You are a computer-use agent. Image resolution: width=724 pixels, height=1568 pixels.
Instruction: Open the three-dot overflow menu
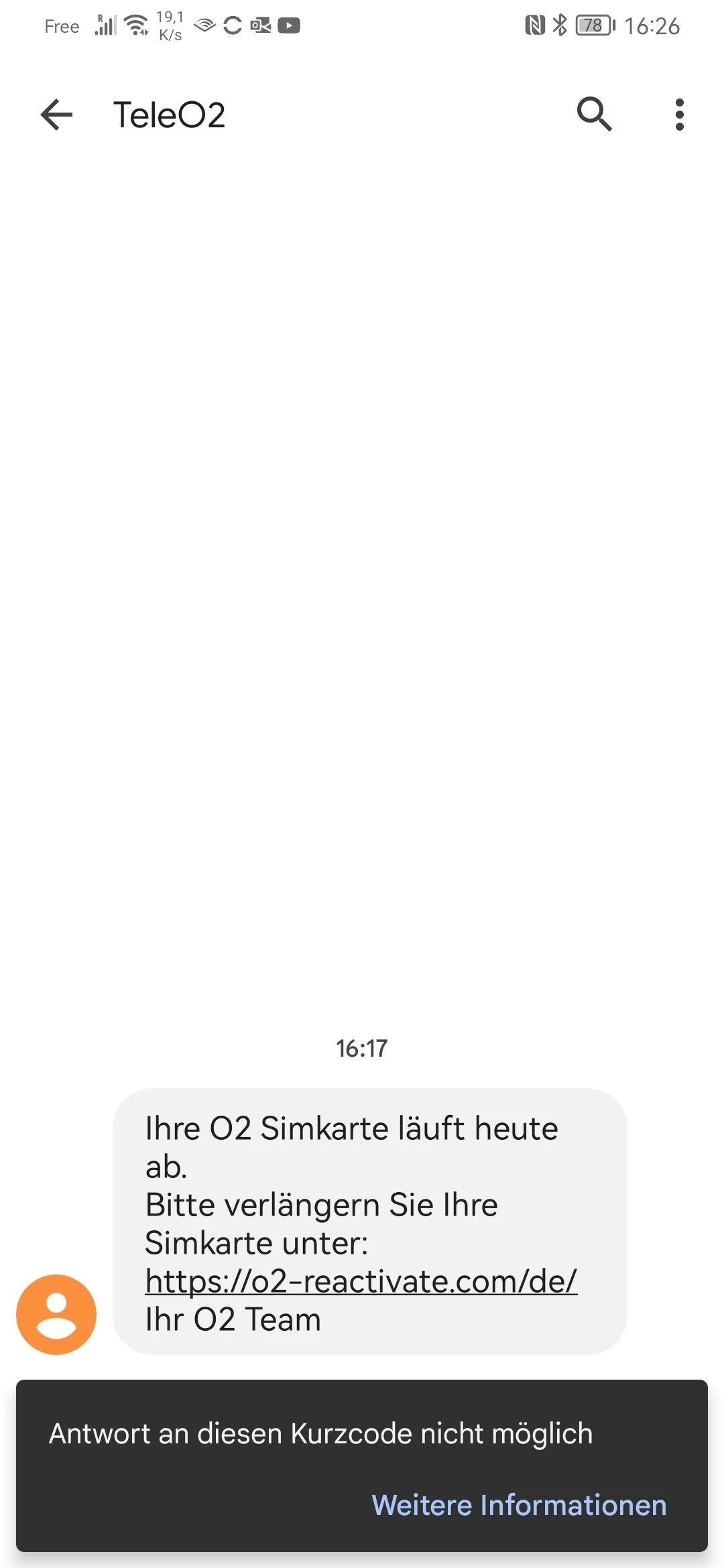[x=679, y=115]
